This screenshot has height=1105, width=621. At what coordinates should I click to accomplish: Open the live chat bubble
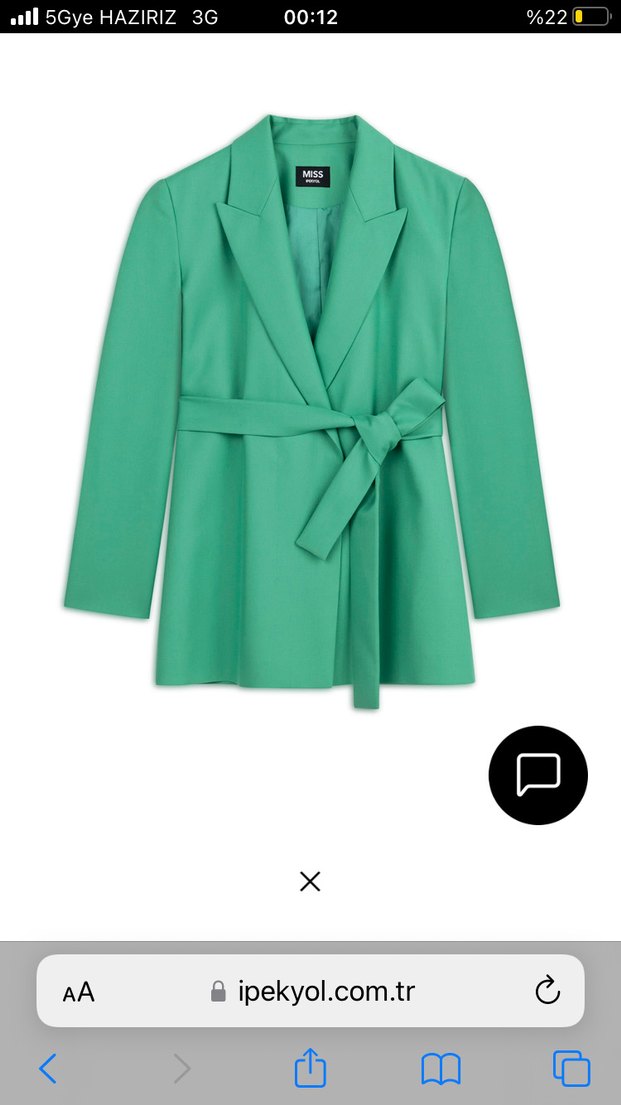[x=538, y=775]
